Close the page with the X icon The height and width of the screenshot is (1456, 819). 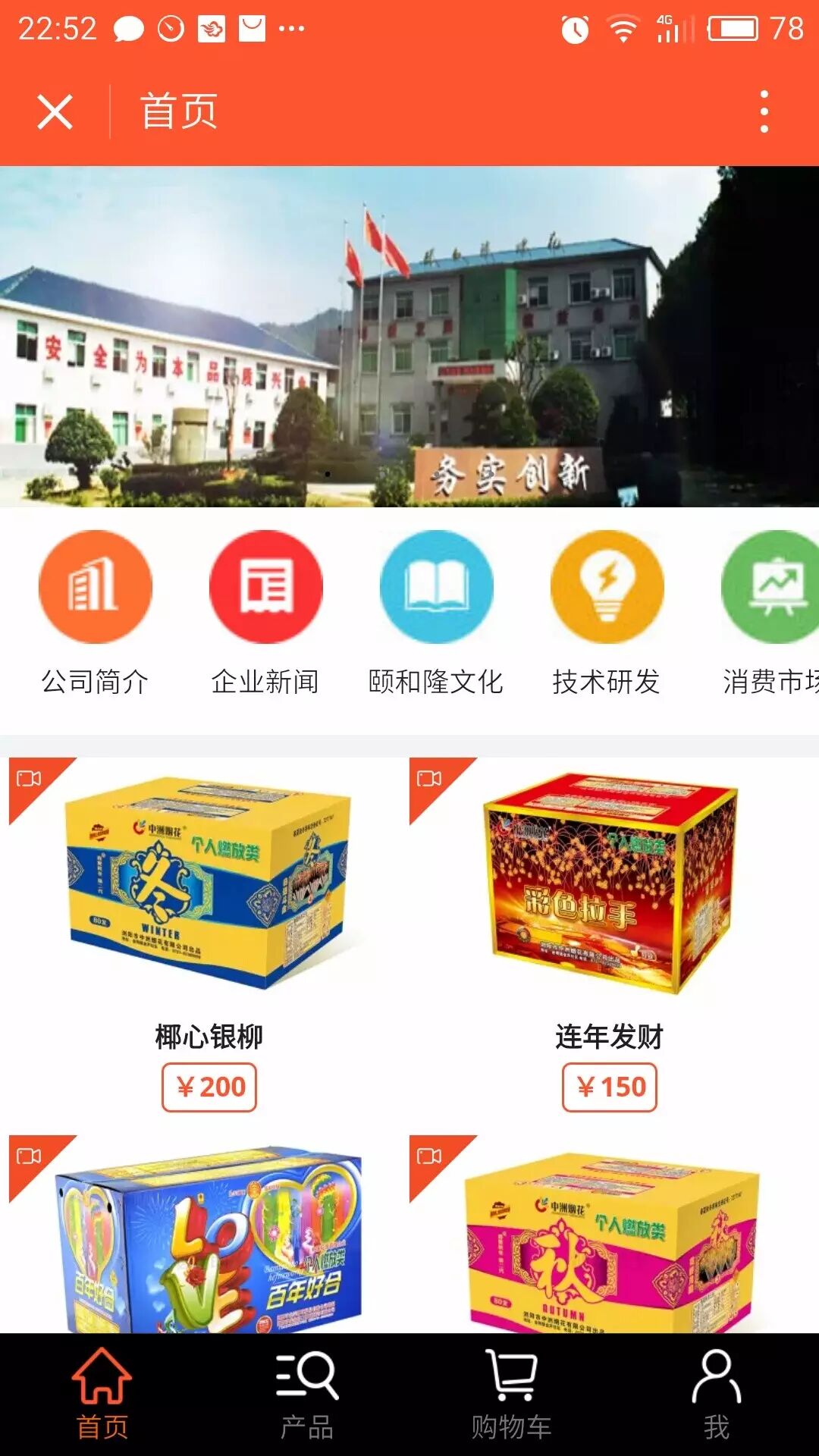[x=55, y=112]
